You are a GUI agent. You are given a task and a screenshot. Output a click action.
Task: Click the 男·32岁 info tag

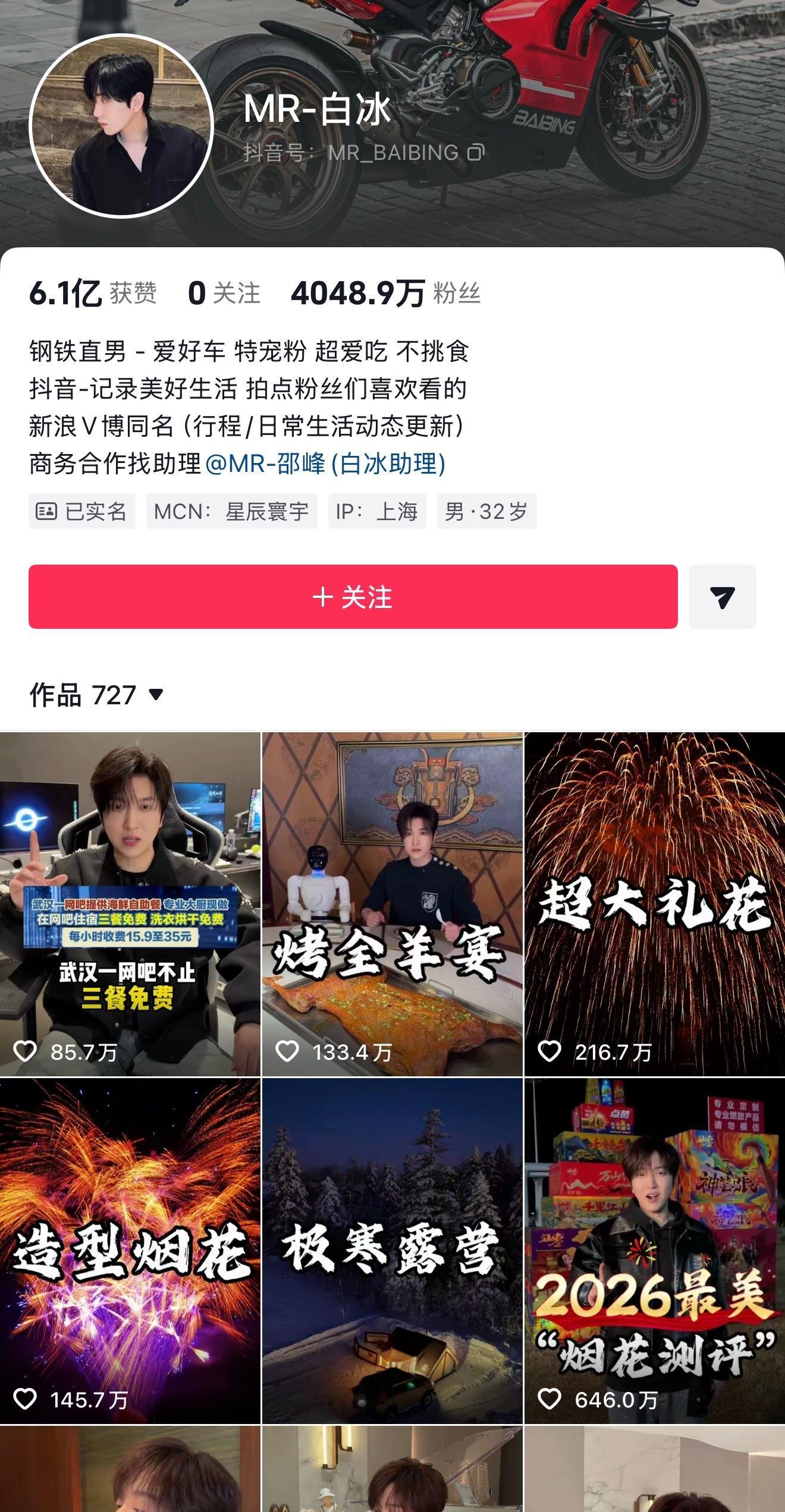coord(485,511)
